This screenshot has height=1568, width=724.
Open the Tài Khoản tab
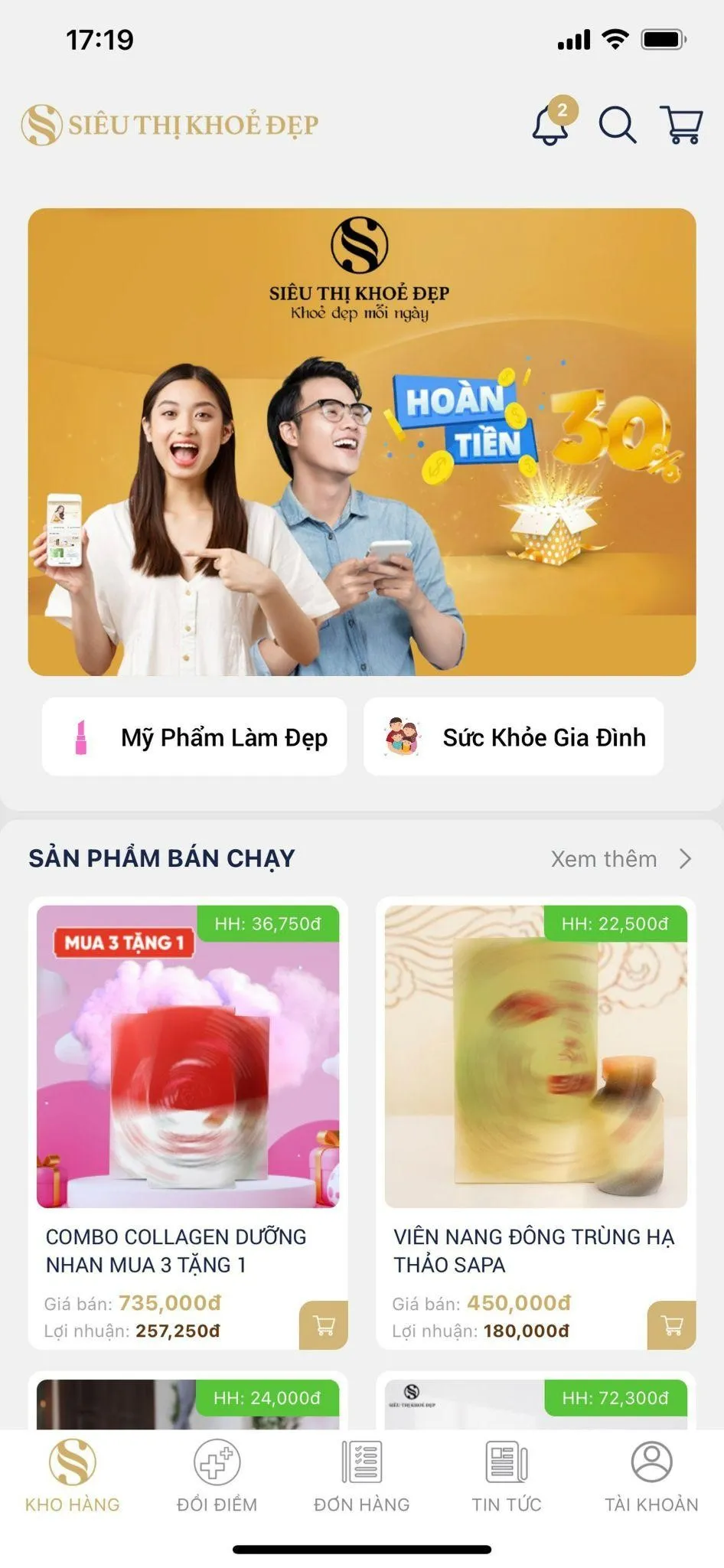(x=651, y=1475)
